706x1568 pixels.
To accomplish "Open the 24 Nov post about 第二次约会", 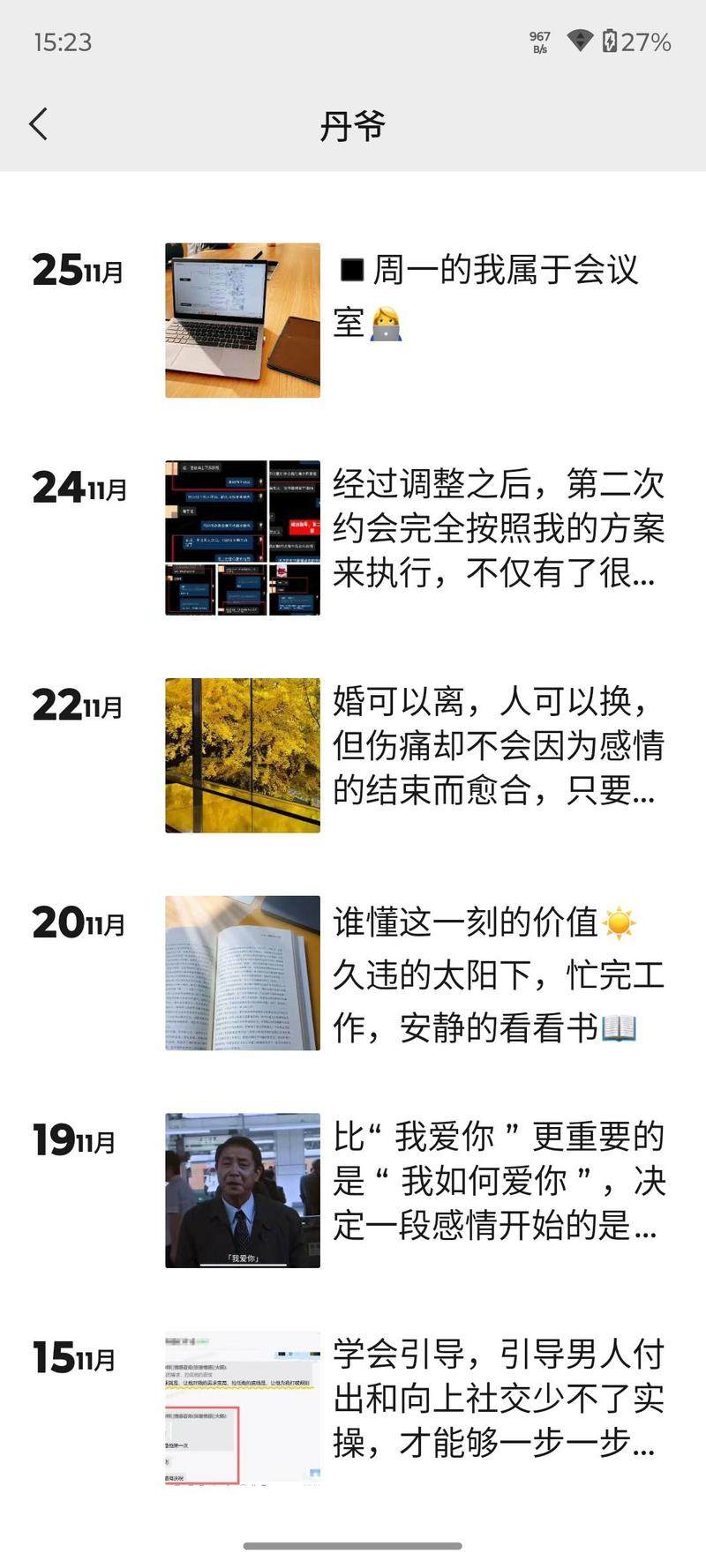I will [497, 528].
